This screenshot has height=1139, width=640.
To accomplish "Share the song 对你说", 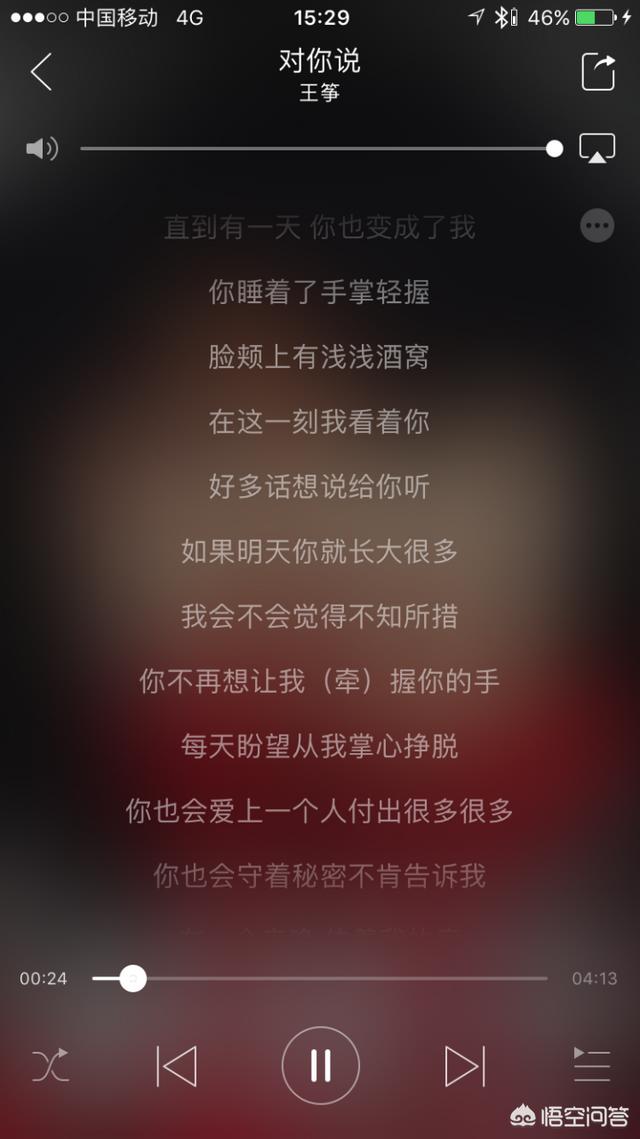I will 598,72.
